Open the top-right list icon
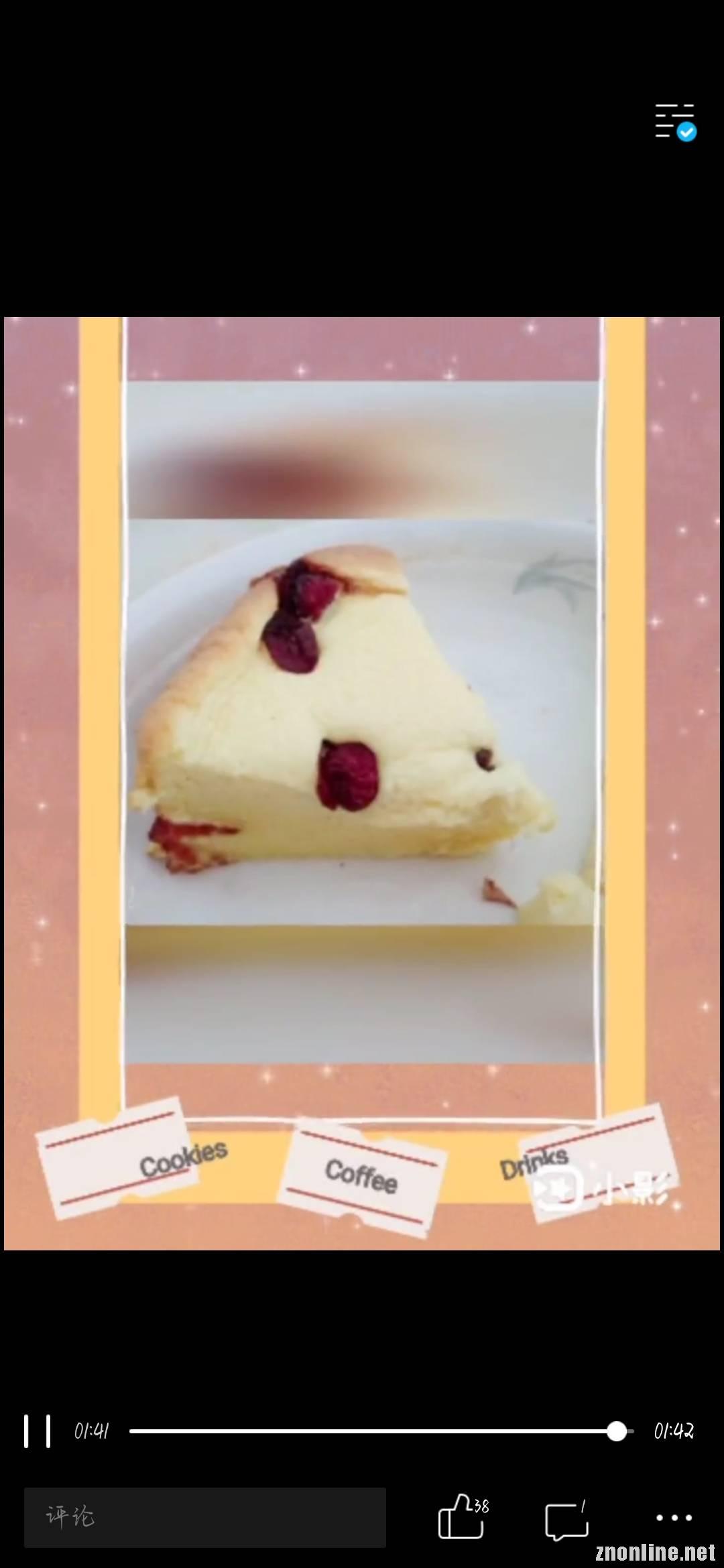The image size is (724, 1568). click(674, 121)
